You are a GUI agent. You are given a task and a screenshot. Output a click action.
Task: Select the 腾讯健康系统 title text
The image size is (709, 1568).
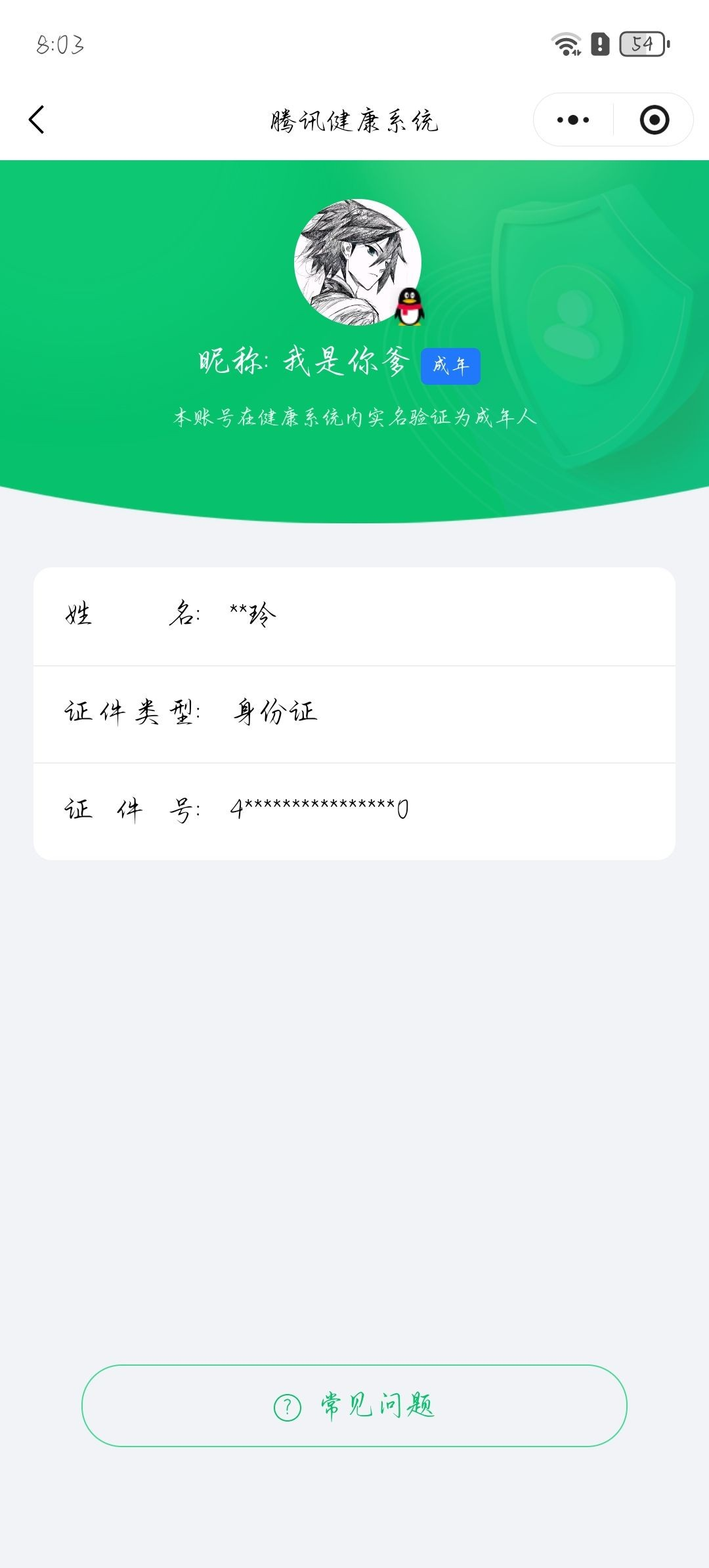pyautogui.click(x=354, y=120)
